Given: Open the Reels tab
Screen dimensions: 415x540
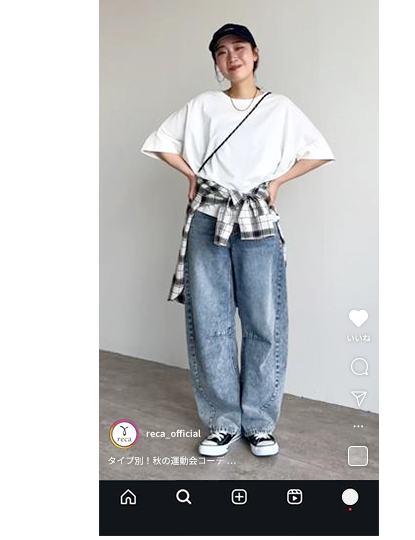Looking at the screenshot, I should (x=294, y=497).
